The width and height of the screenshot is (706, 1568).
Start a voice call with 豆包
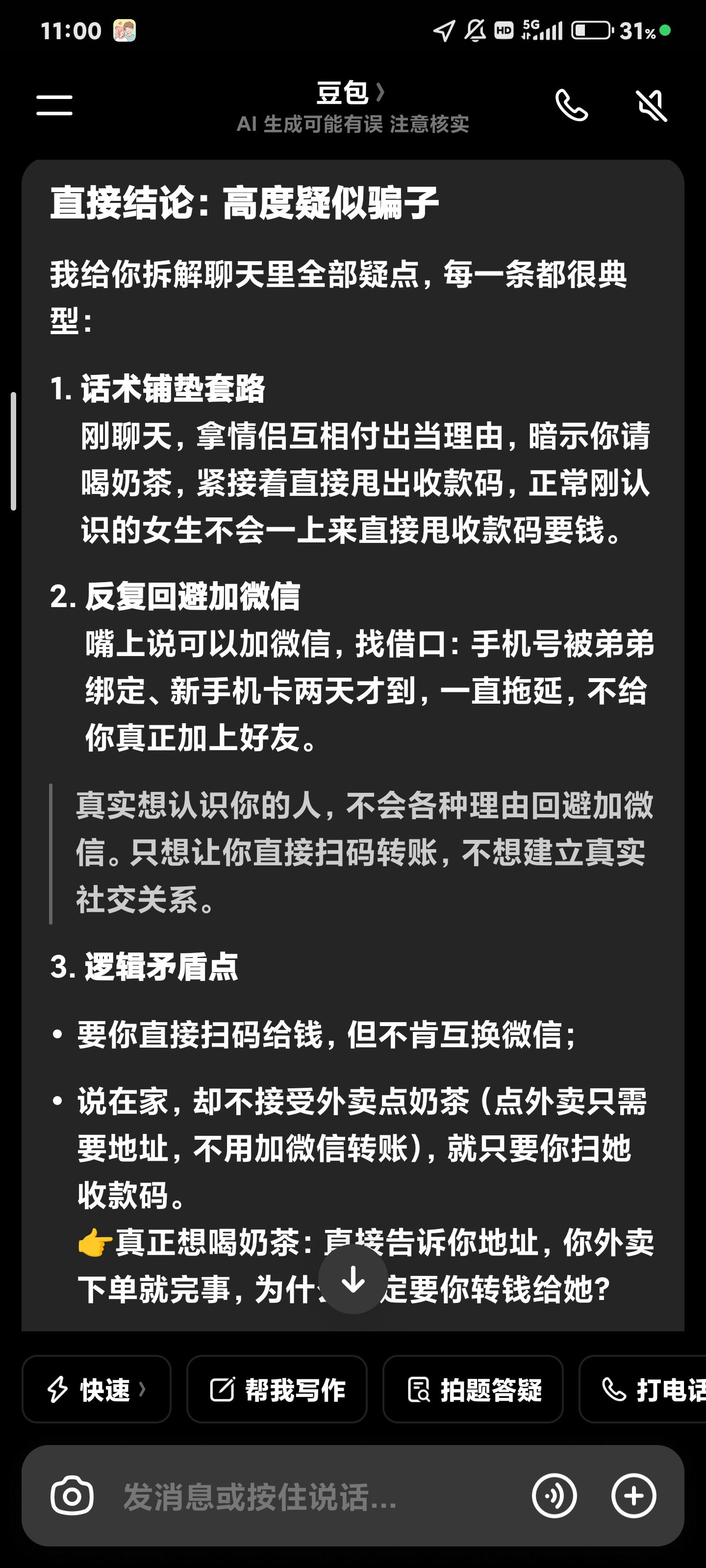(x=571, y=105)
